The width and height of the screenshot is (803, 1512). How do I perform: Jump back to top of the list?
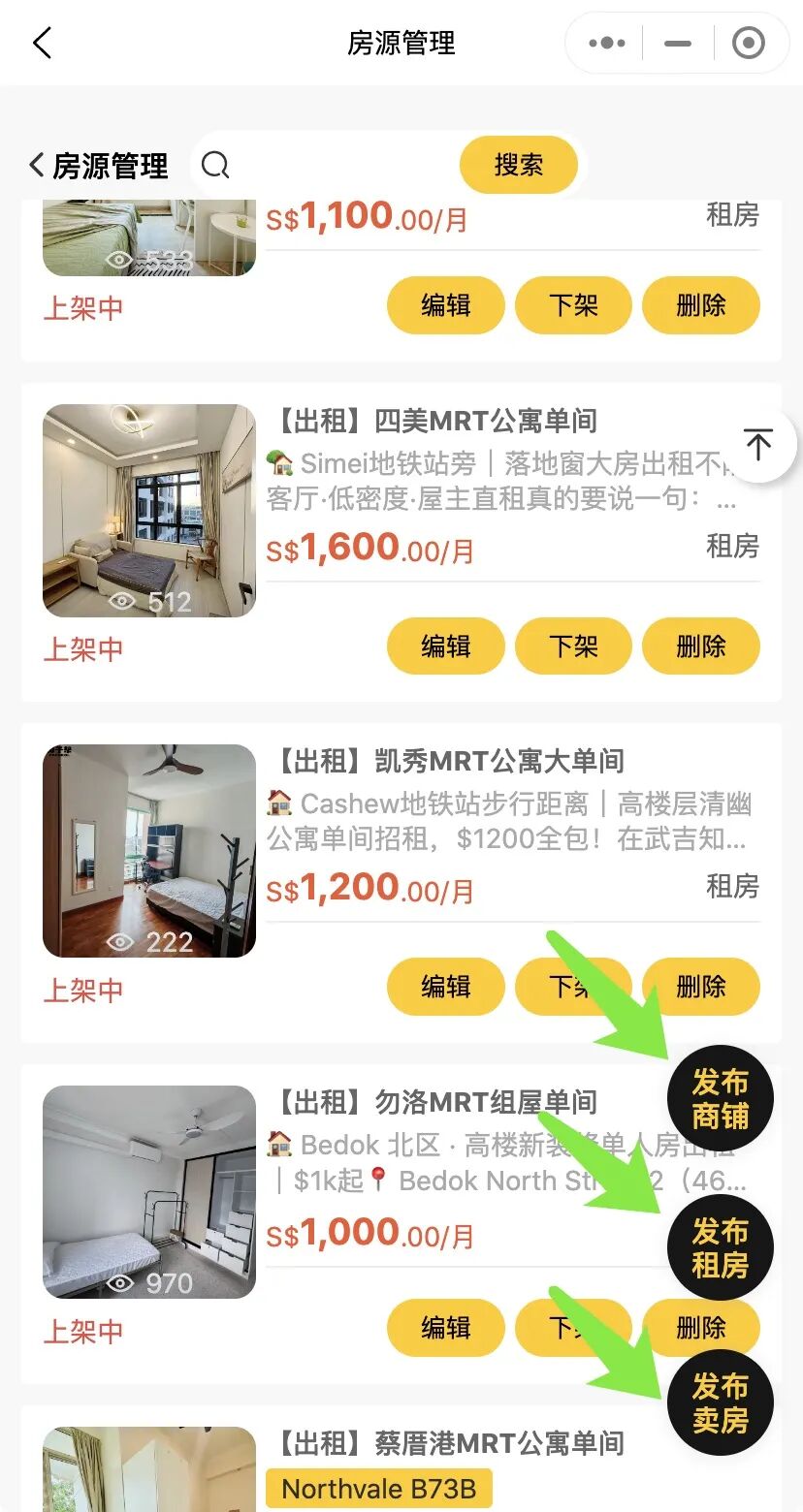(758, 445)
